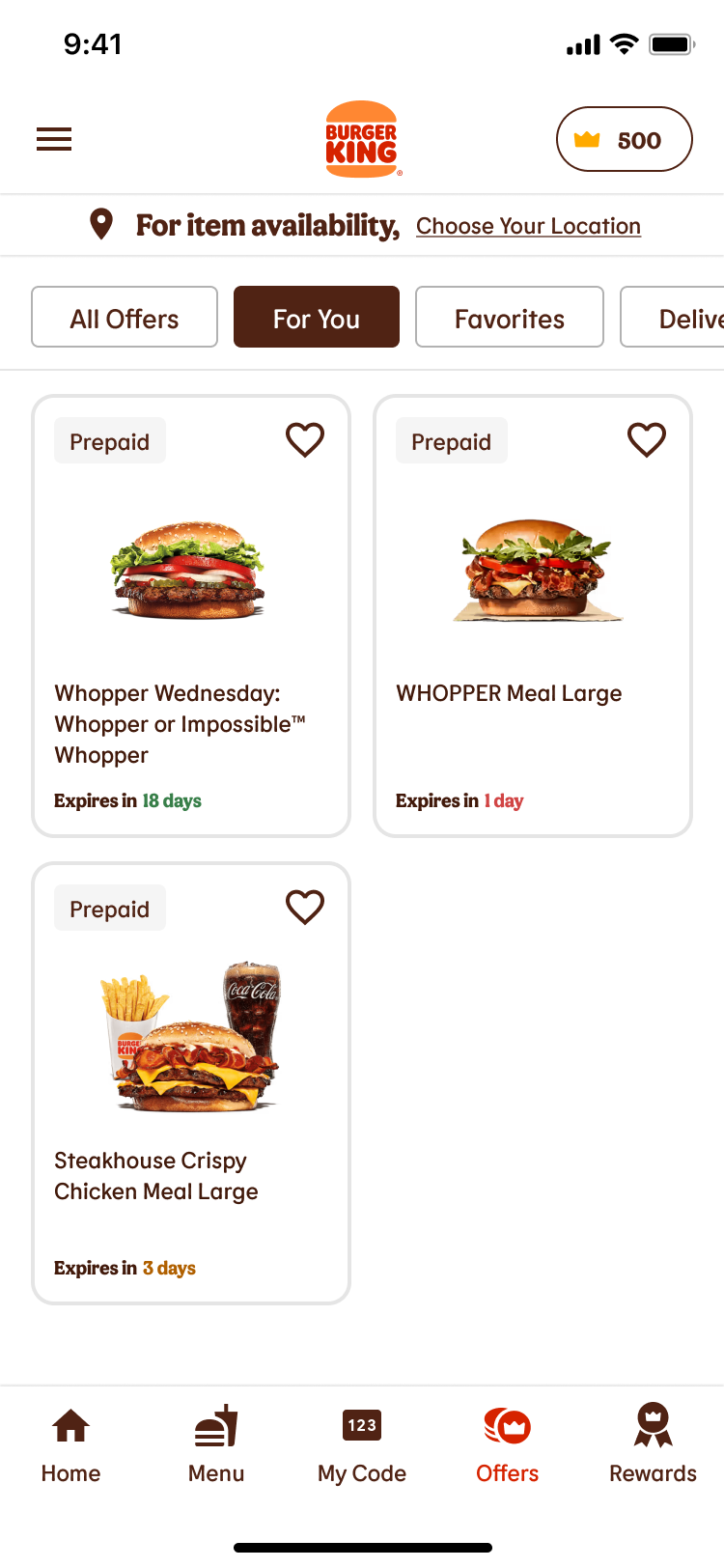The width and height of the screenshot is (724, 1568).
Task: Switch to the Rewards tab
Action: tap(653, 1444)
